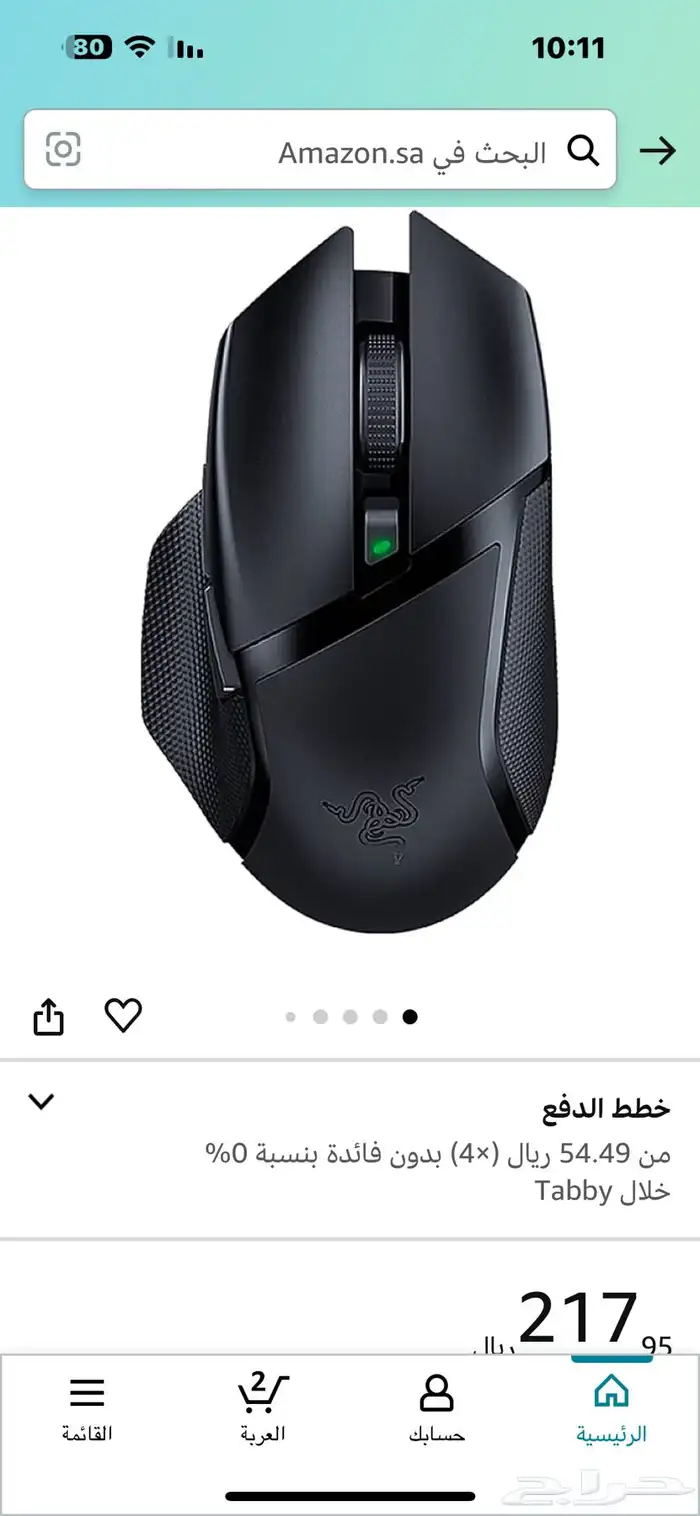Screen dimensions: 700x1516
Task: Go back using the arrow icon
Action: tap(657, 151)
